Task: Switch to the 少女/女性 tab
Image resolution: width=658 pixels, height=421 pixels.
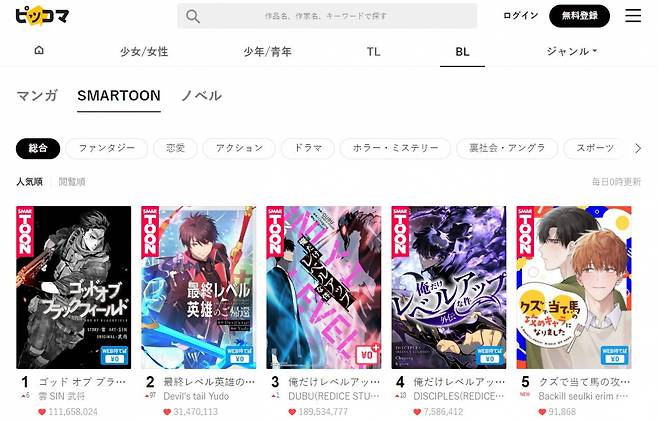Action: pos(144,51)
